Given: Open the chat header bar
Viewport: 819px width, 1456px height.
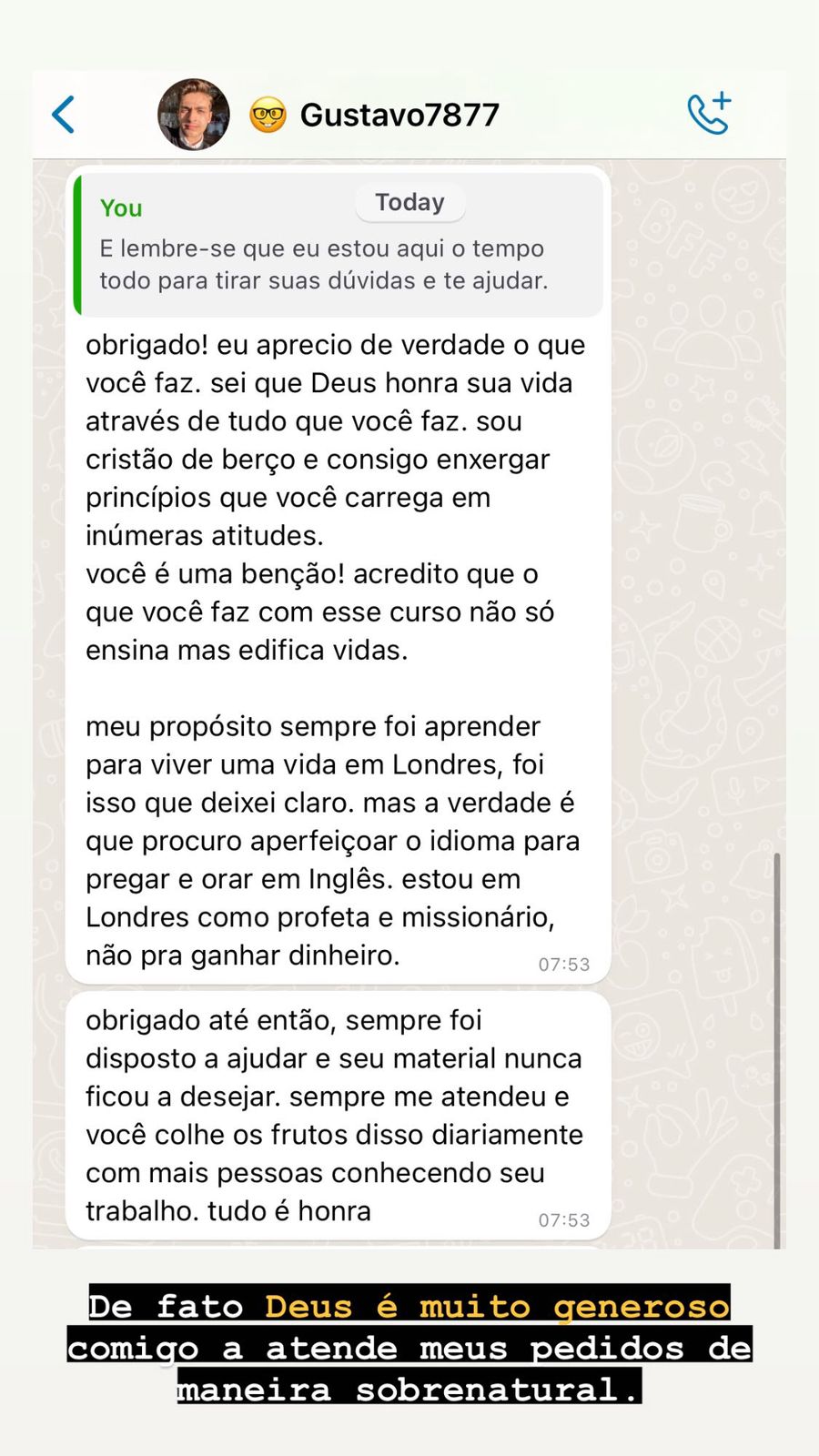Looking at the screenshot, I should (409, 114).
